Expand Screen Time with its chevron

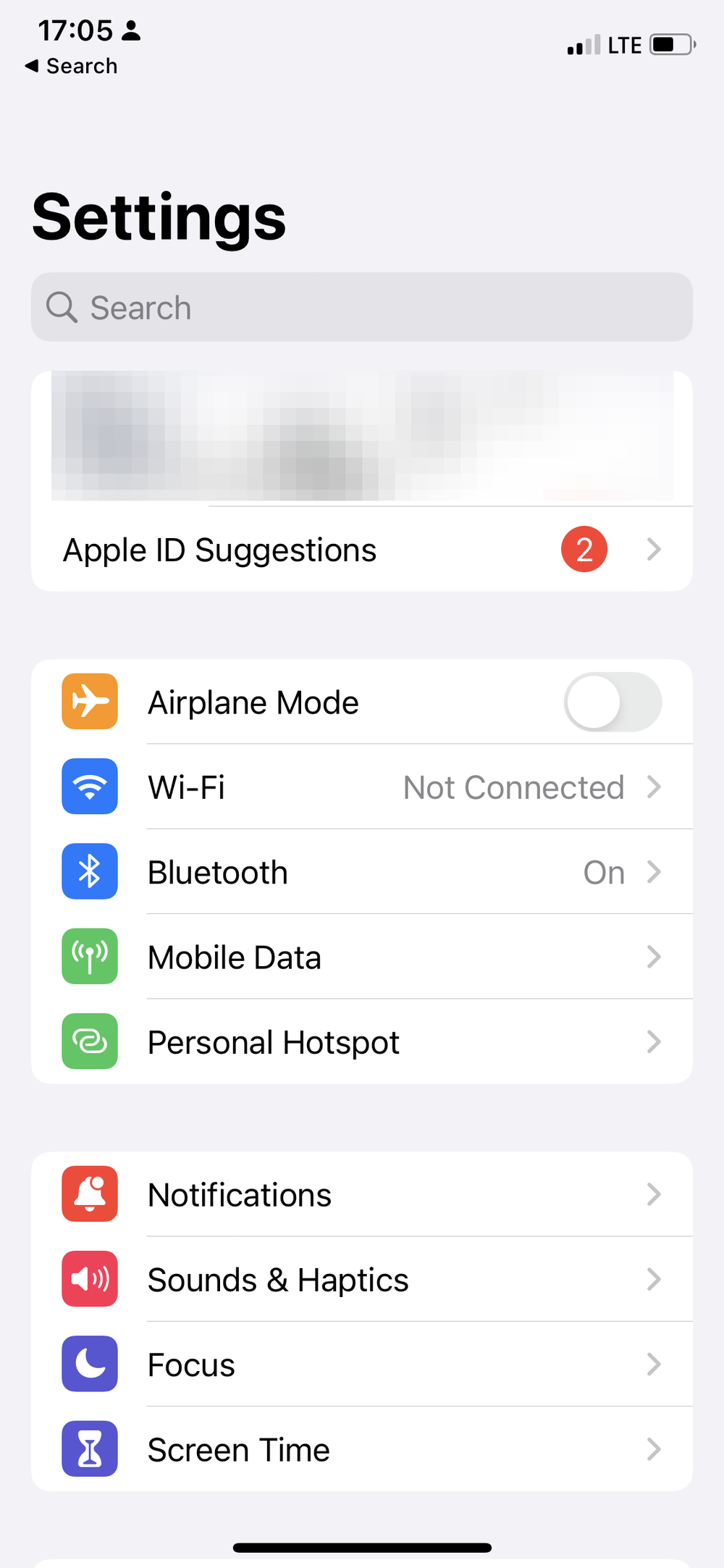[654, 1449]
